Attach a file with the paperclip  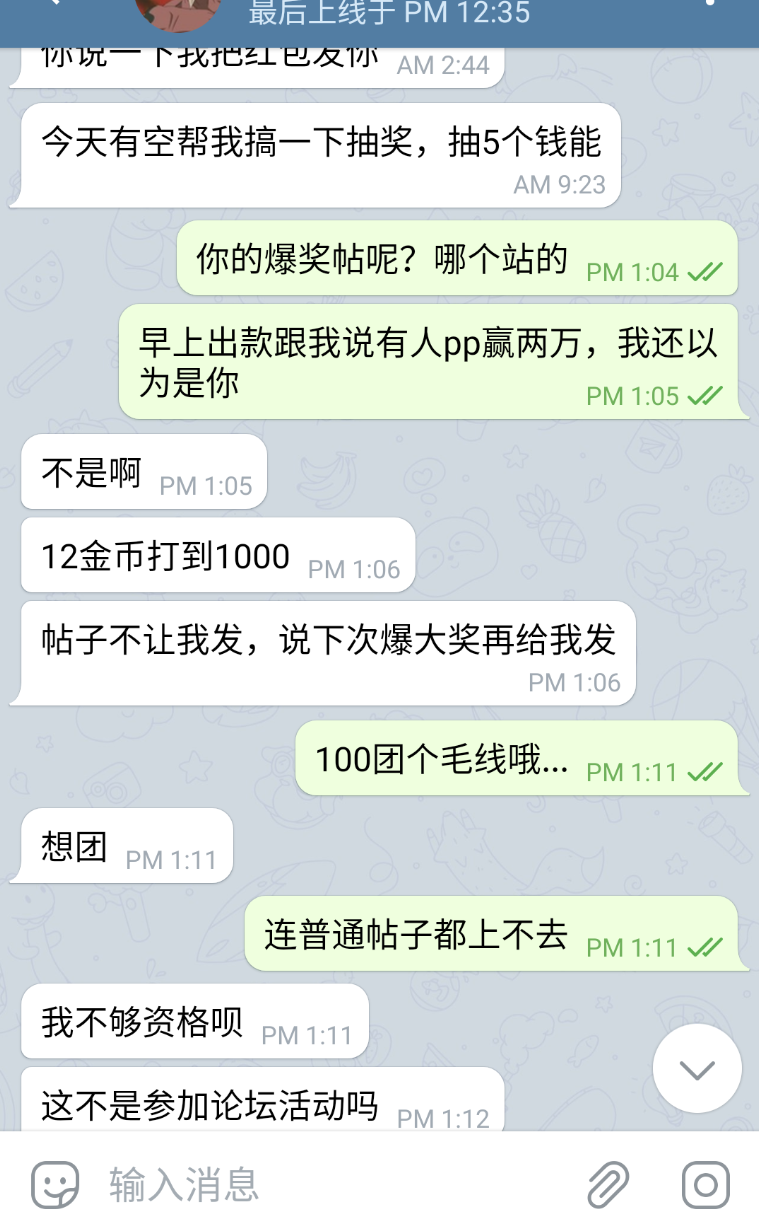(608, 1185)
